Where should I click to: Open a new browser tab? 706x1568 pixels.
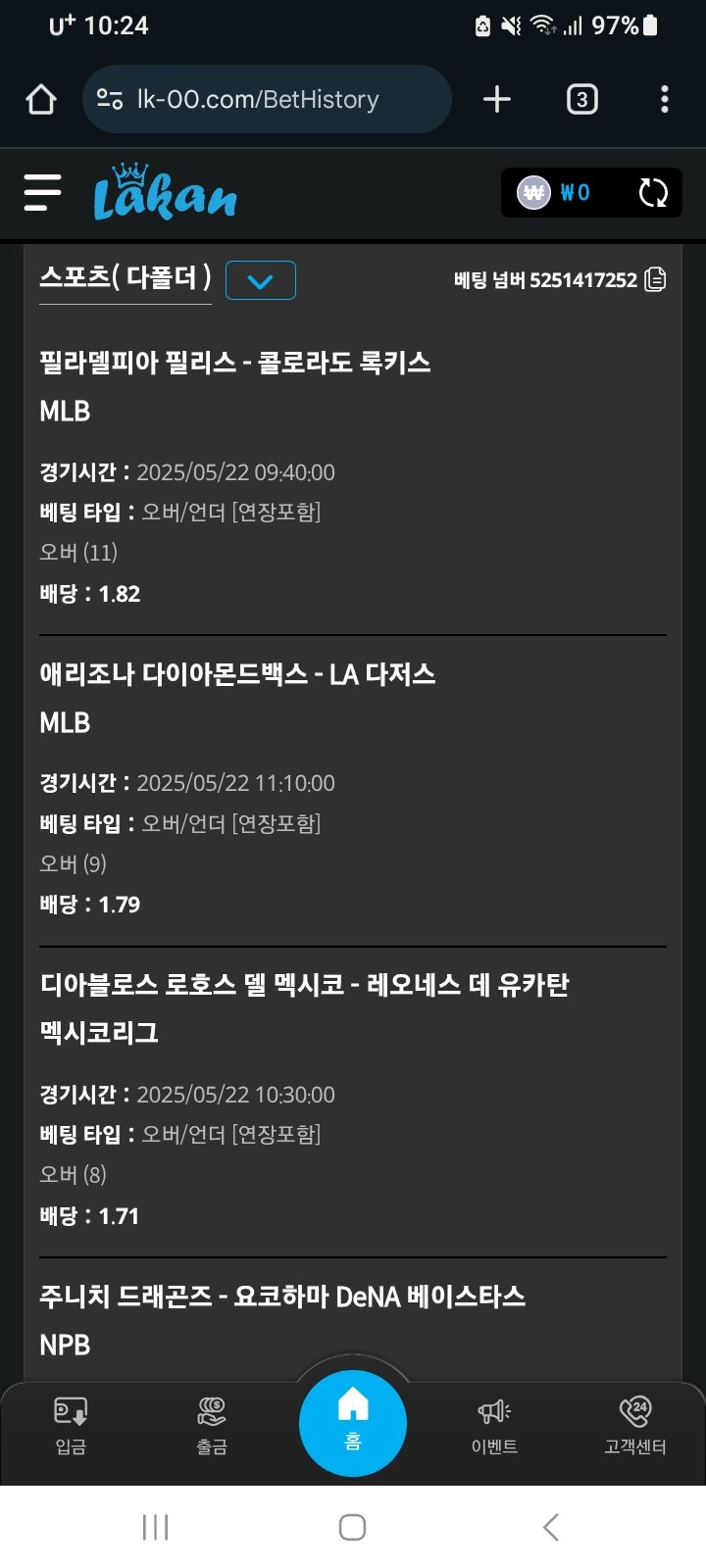click(x=497, y=99)
